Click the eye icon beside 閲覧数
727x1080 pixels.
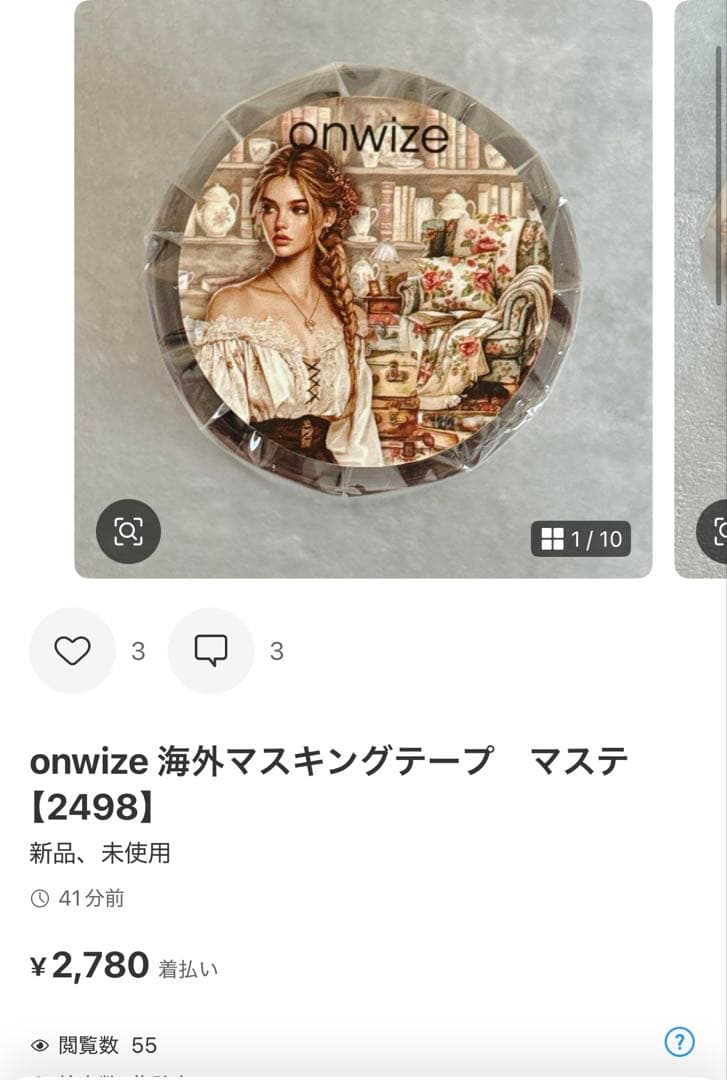tap(38, 1046)
